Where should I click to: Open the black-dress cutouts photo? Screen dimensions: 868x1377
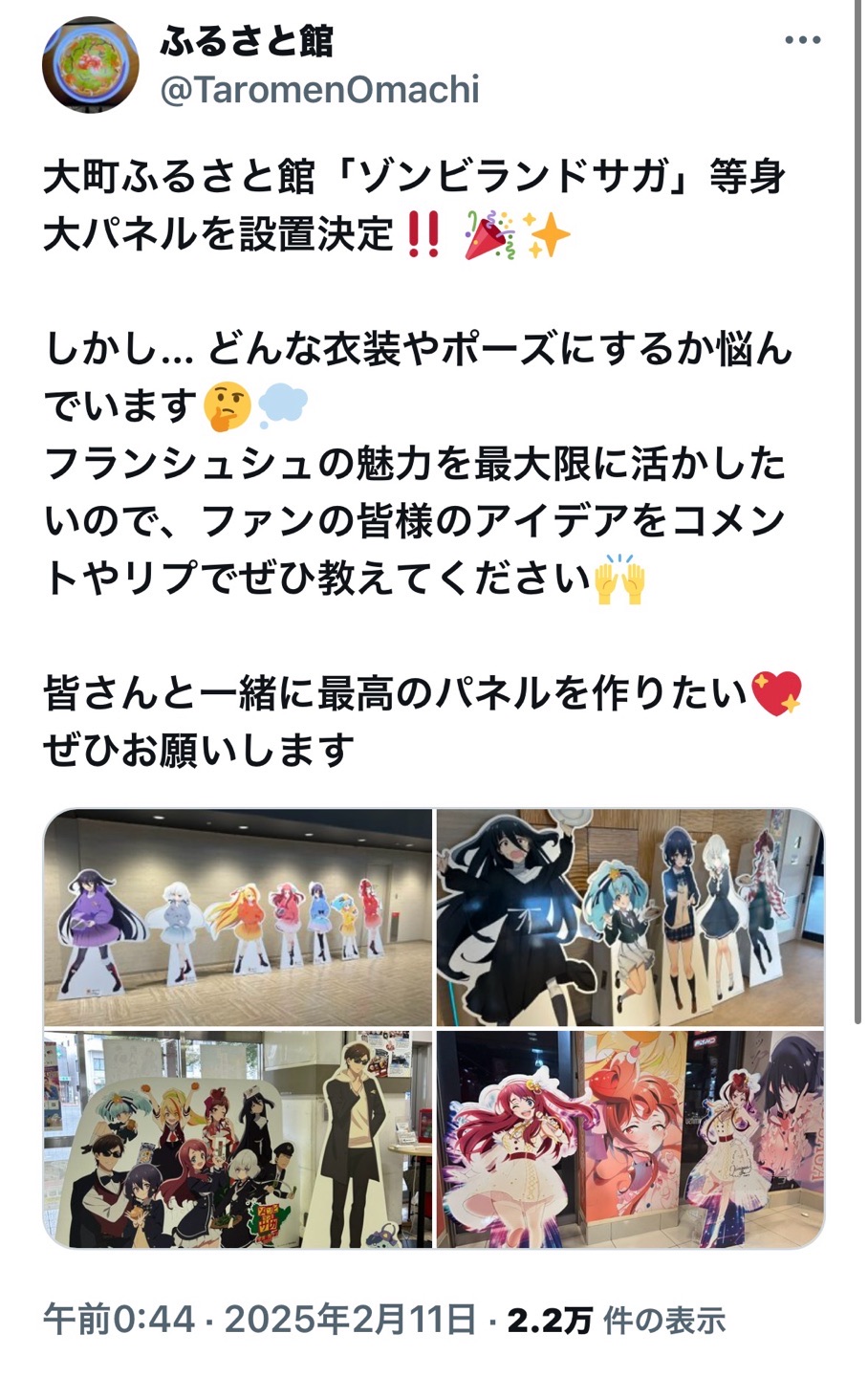630,918
